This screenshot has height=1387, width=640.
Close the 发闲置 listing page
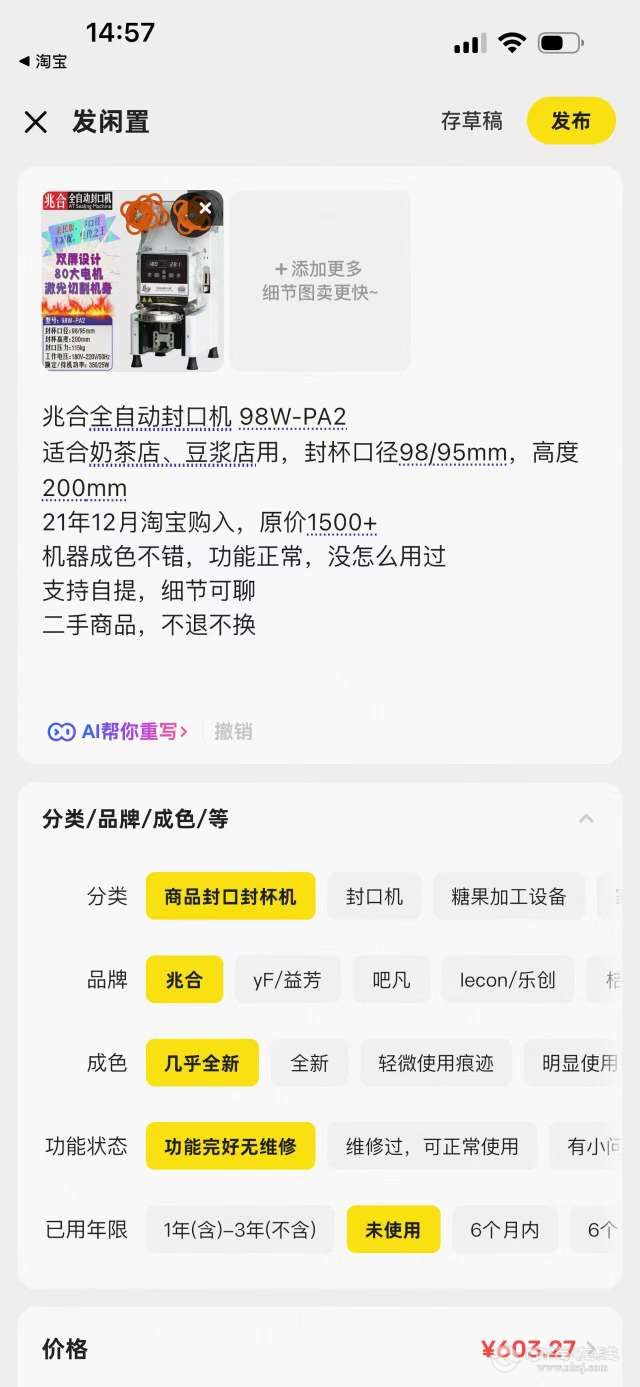click(x=36, y=122)
